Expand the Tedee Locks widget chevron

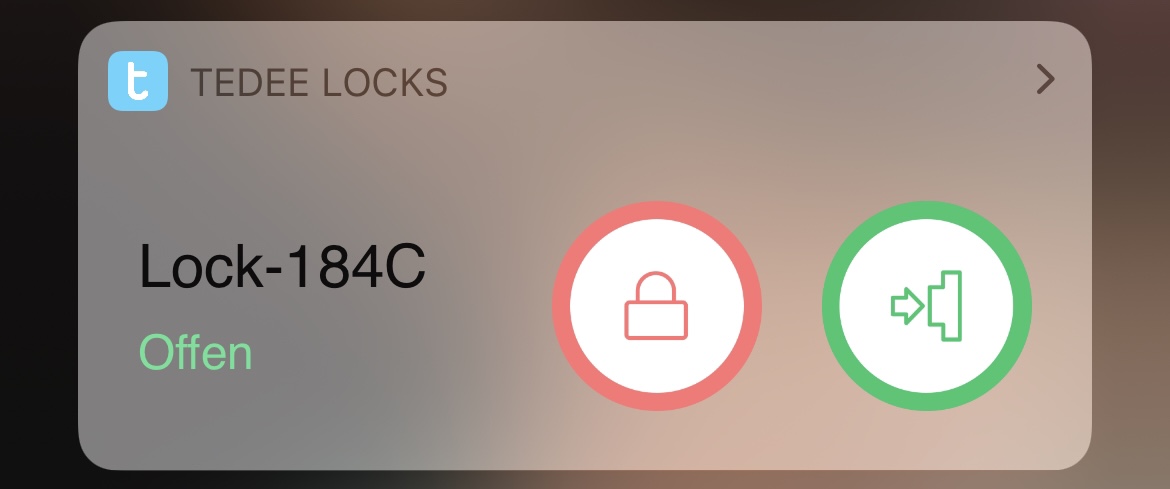click(1044, 79)
